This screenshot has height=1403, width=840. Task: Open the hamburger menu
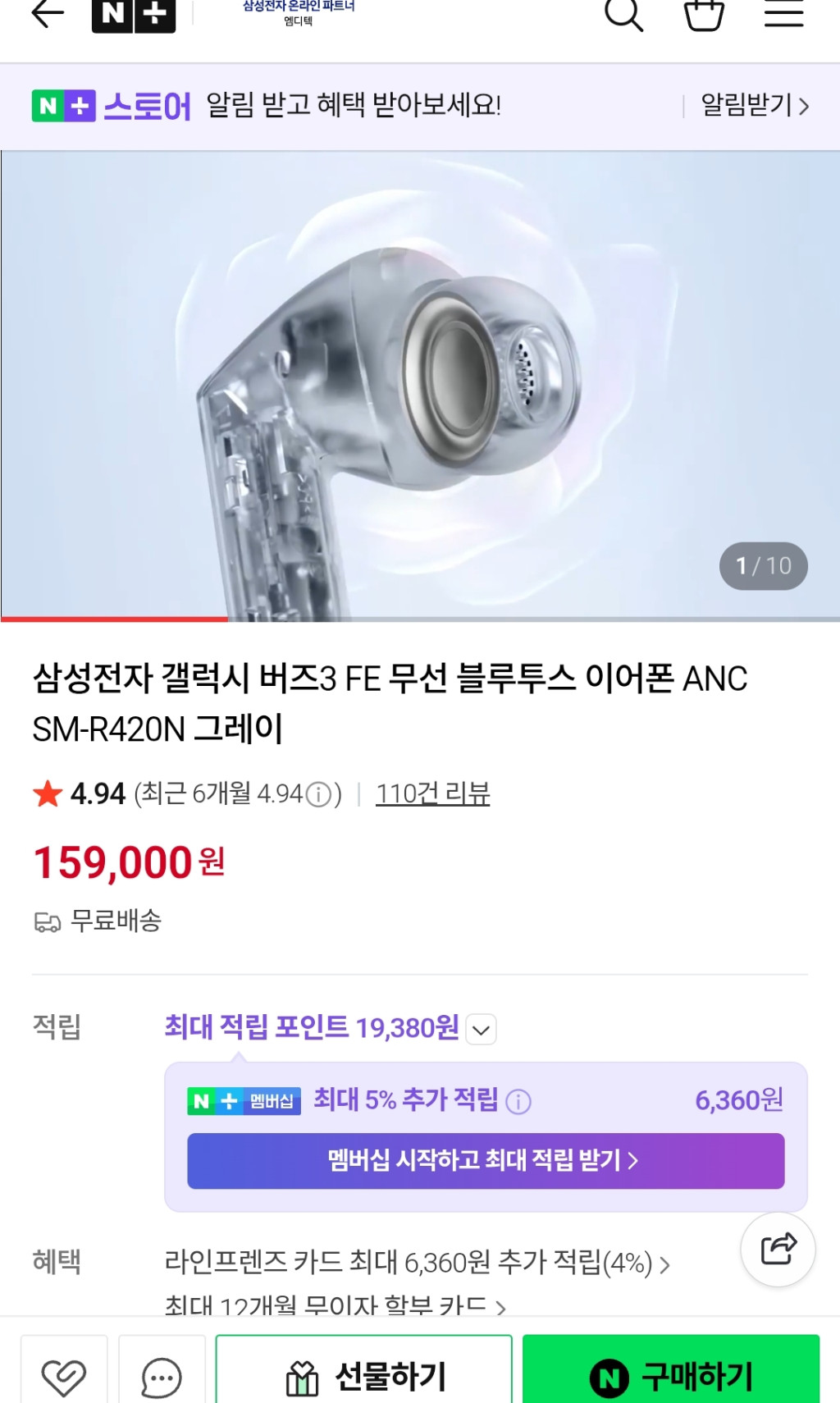tap(783, 14)
